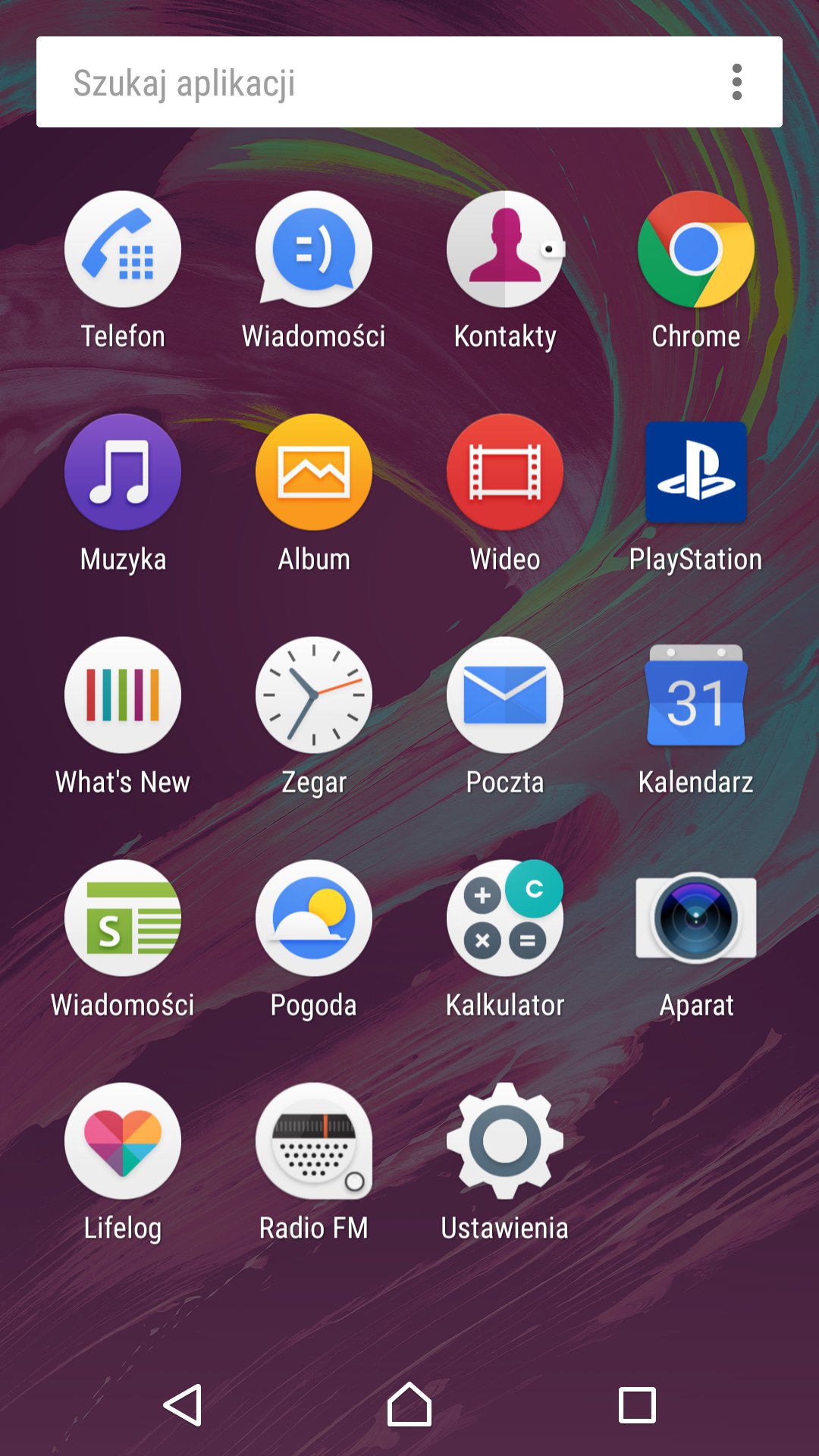Check the Pogoda weather app

[314, 918]
